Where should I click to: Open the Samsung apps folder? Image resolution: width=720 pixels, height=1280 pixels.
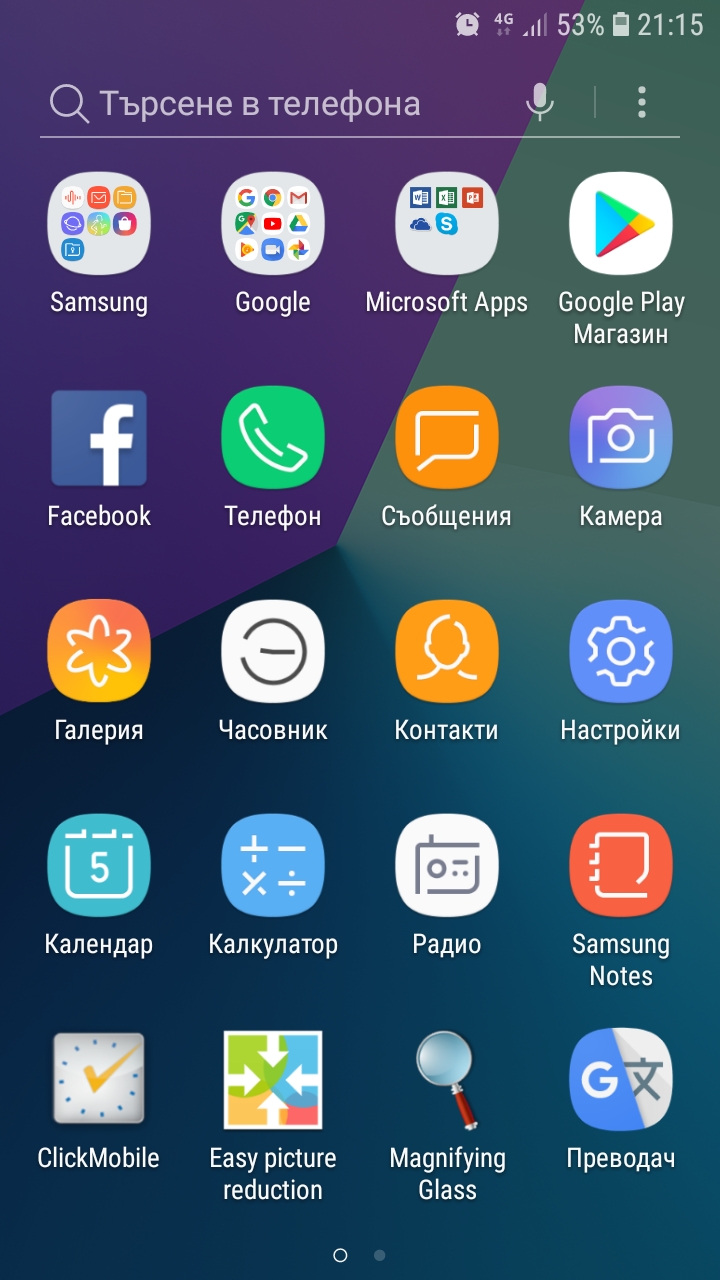99,224
